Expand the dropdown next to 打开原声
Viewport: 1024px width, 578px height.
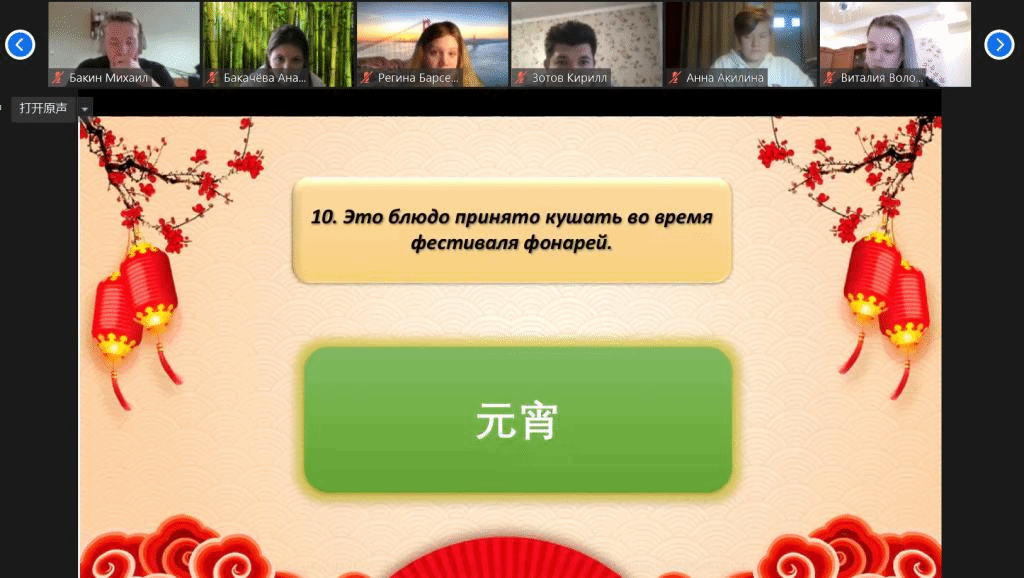click(85, 108)
